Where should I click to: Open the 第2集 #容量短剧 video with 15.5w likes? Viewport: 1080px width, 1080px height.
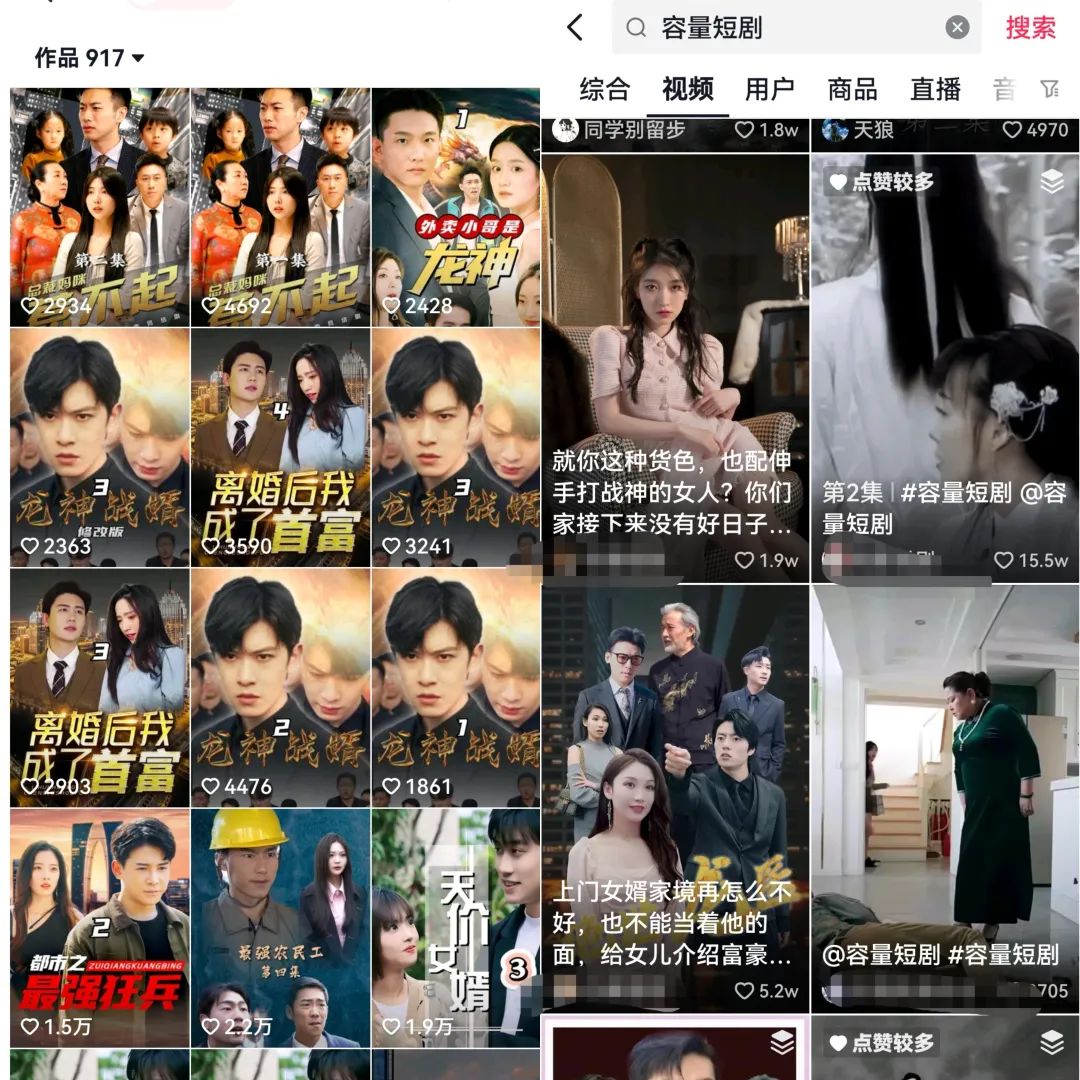pyautogui.click(x=945, y=367)
